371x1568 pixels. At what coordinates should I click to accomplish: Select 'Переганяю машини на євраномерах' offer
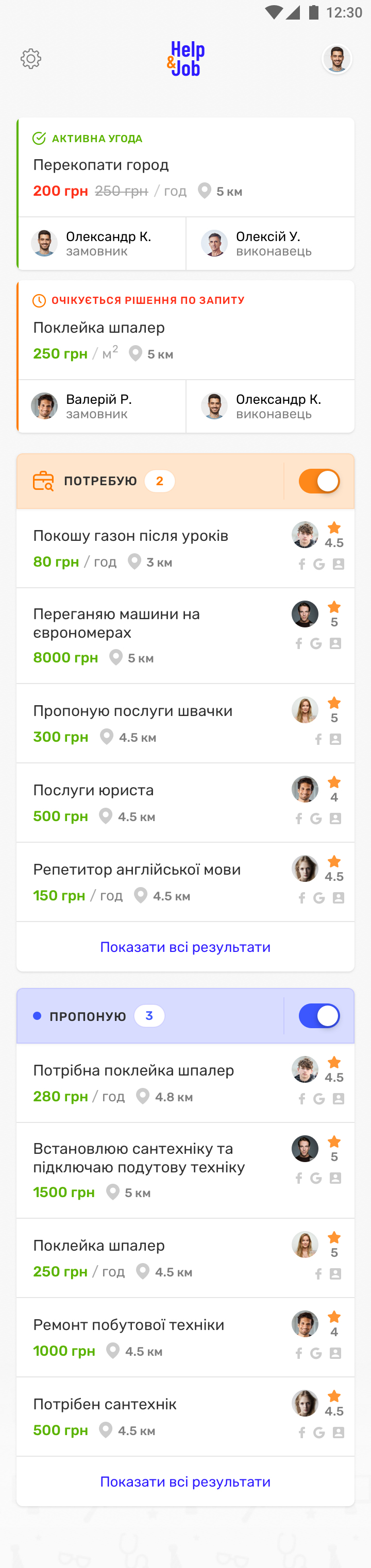(117, 623)
